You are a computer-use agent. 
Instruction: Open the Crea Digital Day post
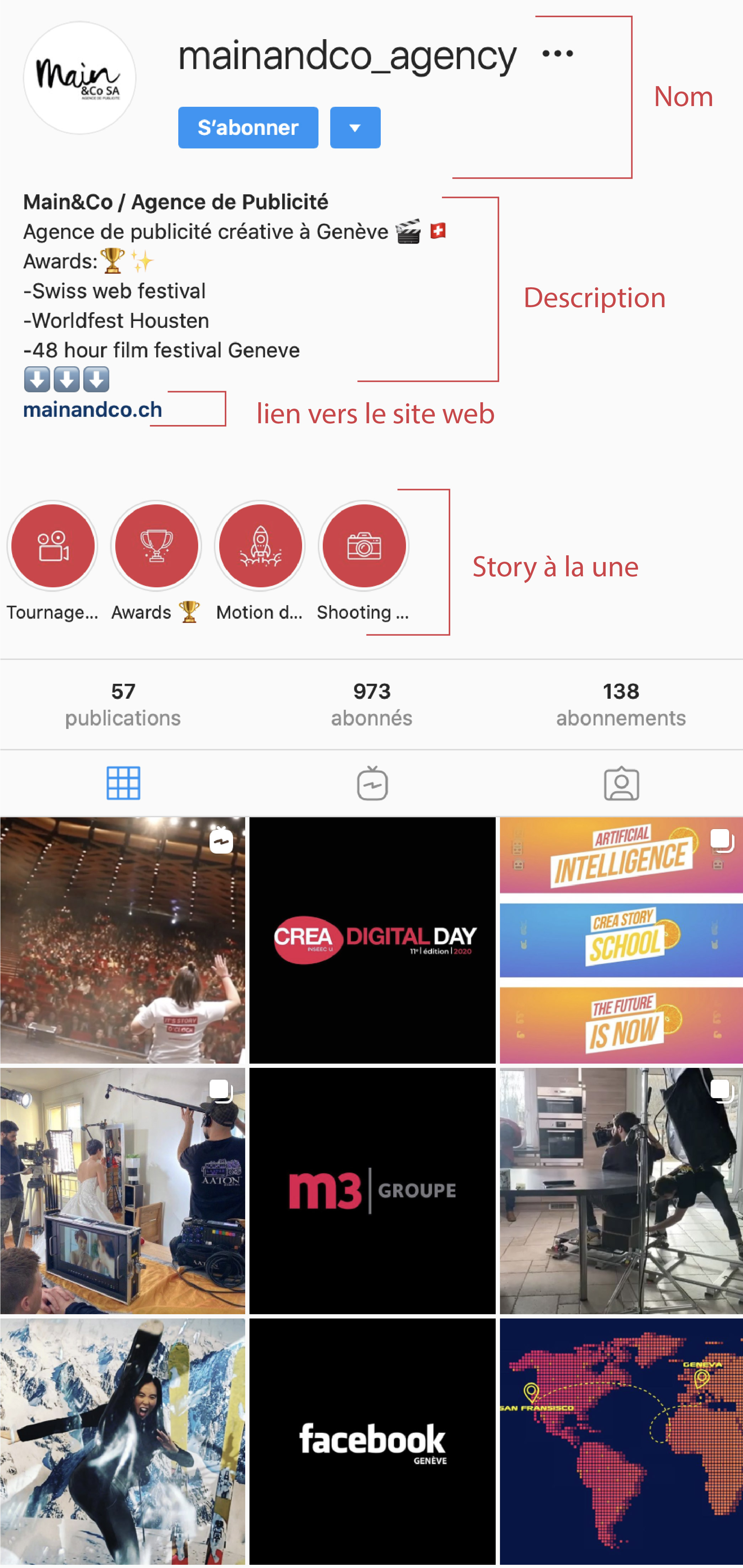point(373,940)
